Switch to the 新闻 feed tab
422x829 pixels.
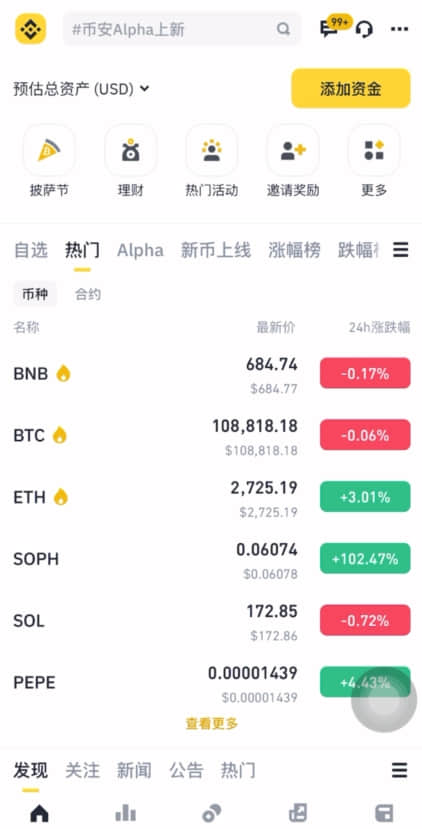click(x=134, y=770)
